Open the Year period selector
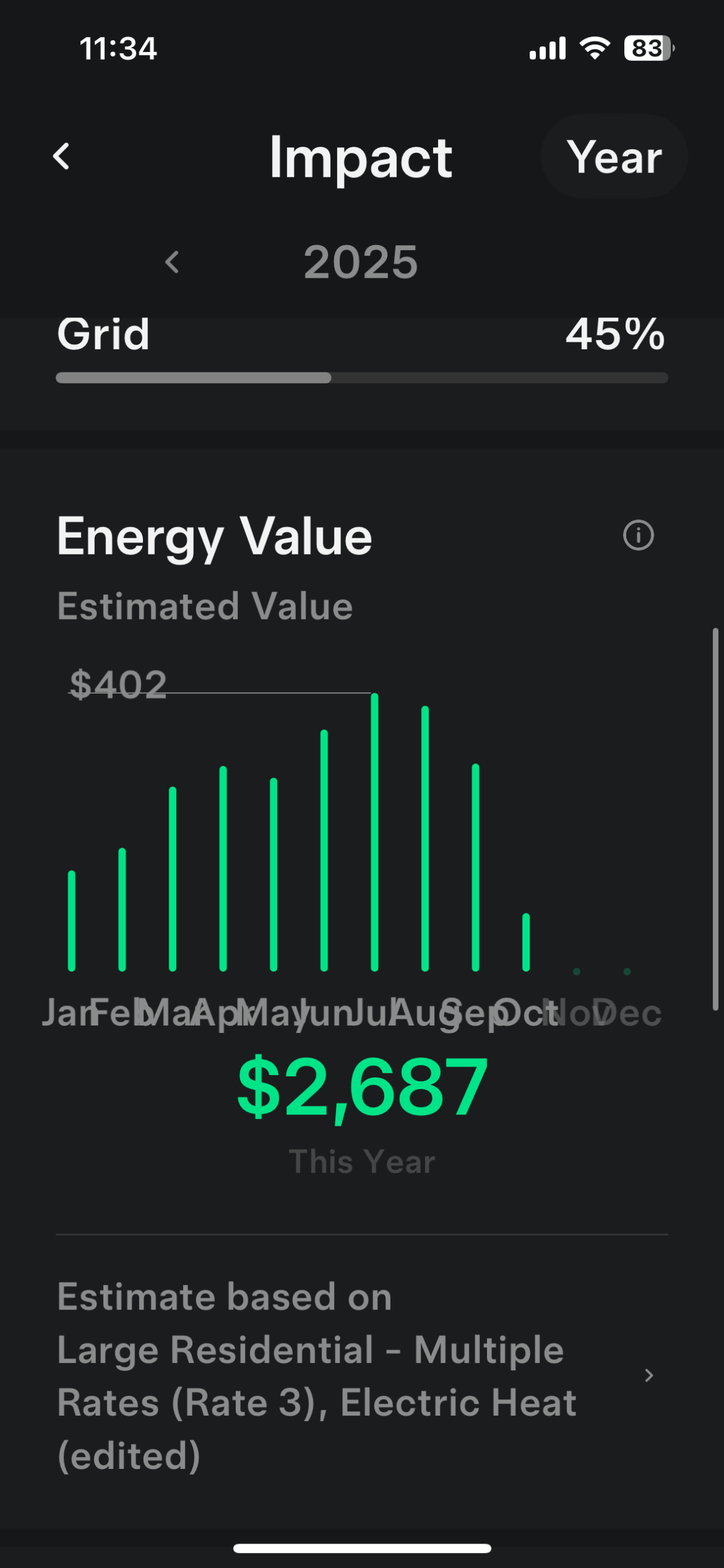 614,157
